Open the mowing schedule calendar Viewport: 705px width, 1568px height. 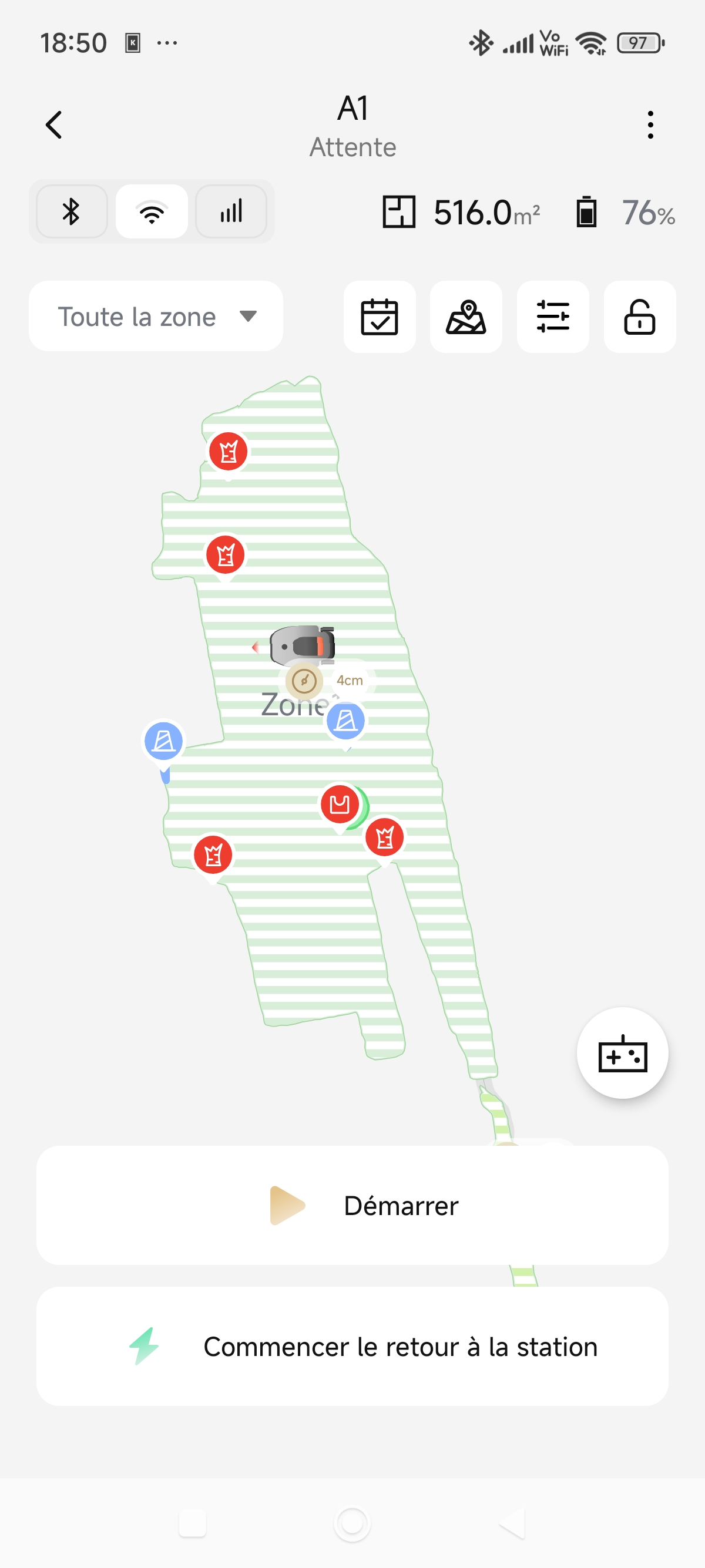[380, 317]
